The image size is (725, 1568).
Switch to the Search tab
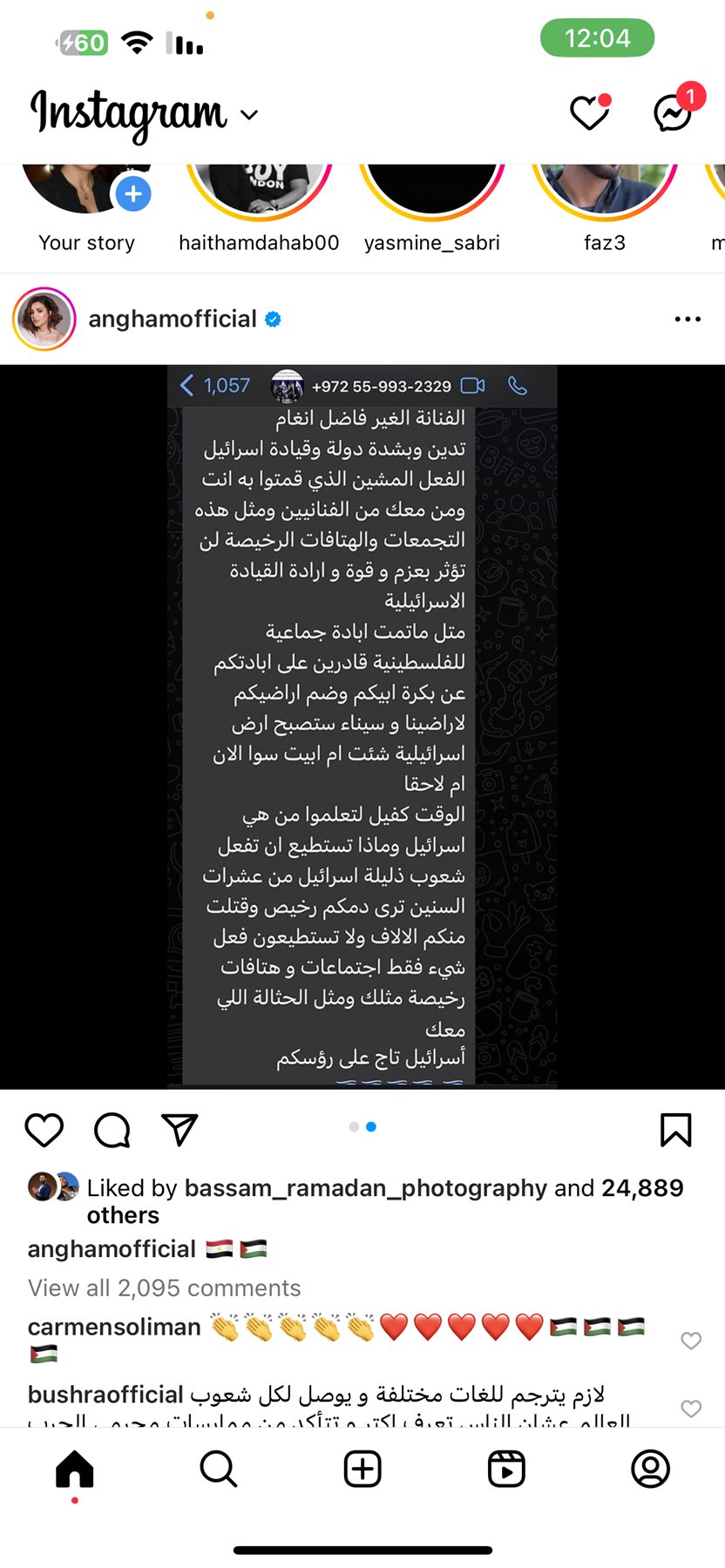point(219,1470)
